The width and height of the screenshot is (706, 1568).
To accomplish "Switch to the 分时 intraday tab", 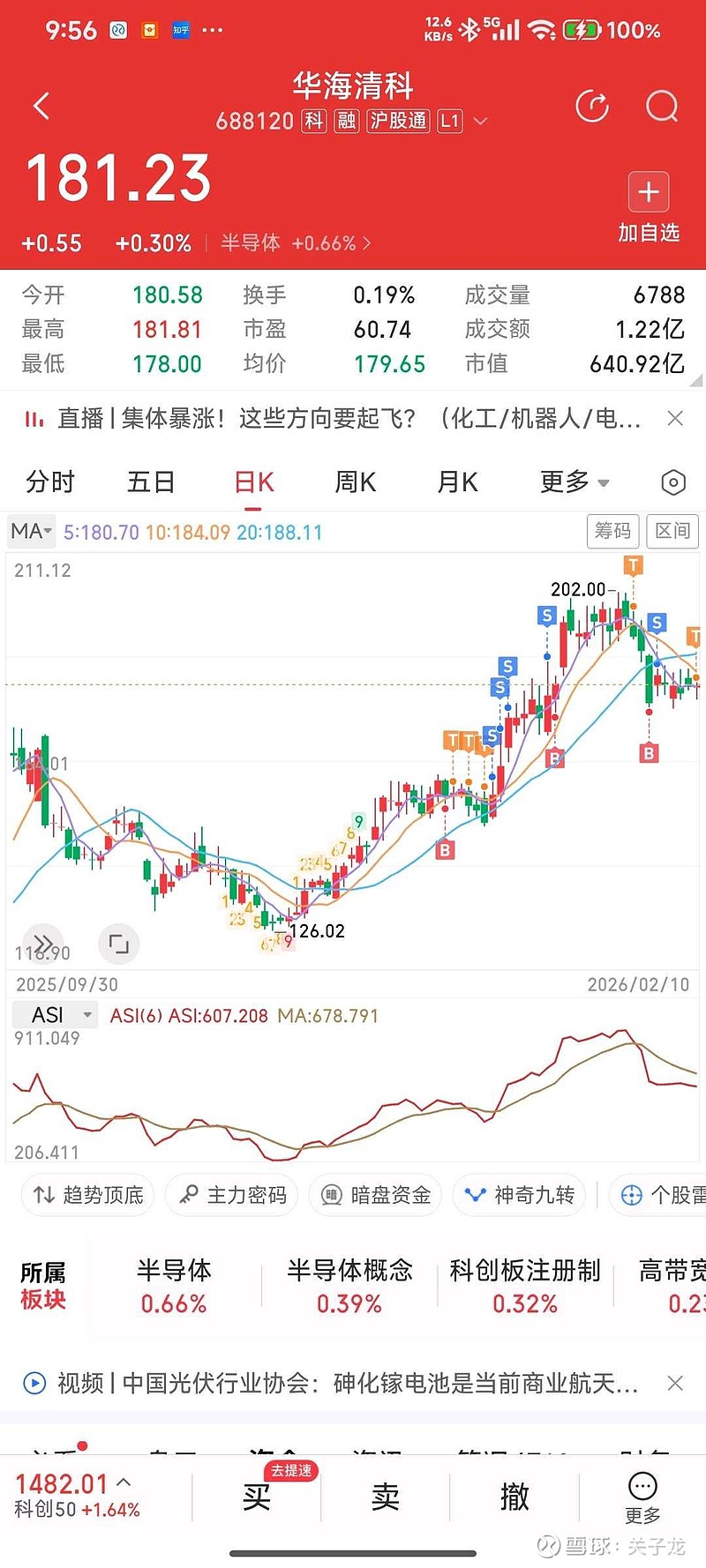I will [x=49, y=482].
